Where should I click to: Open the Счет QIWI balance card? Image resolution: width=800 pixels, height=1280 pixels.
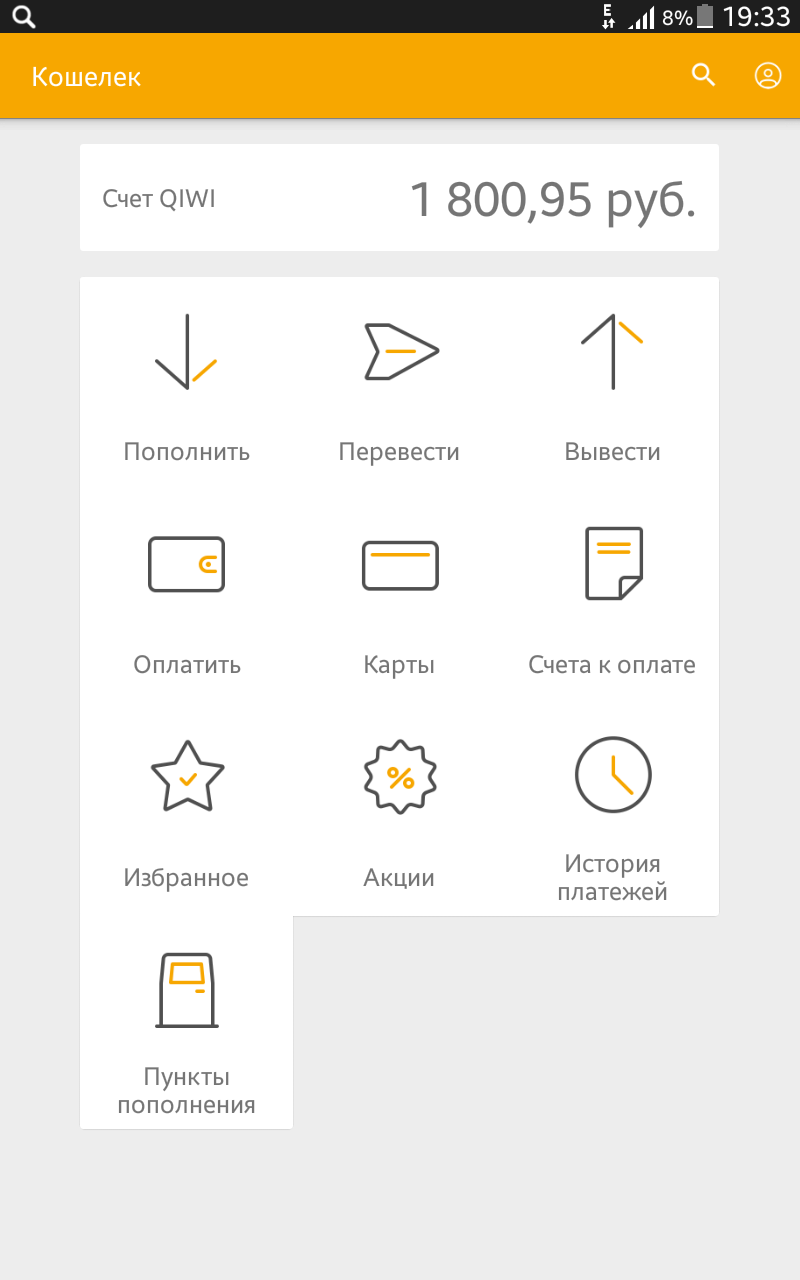pyautogui.click(x=399, y=198)
